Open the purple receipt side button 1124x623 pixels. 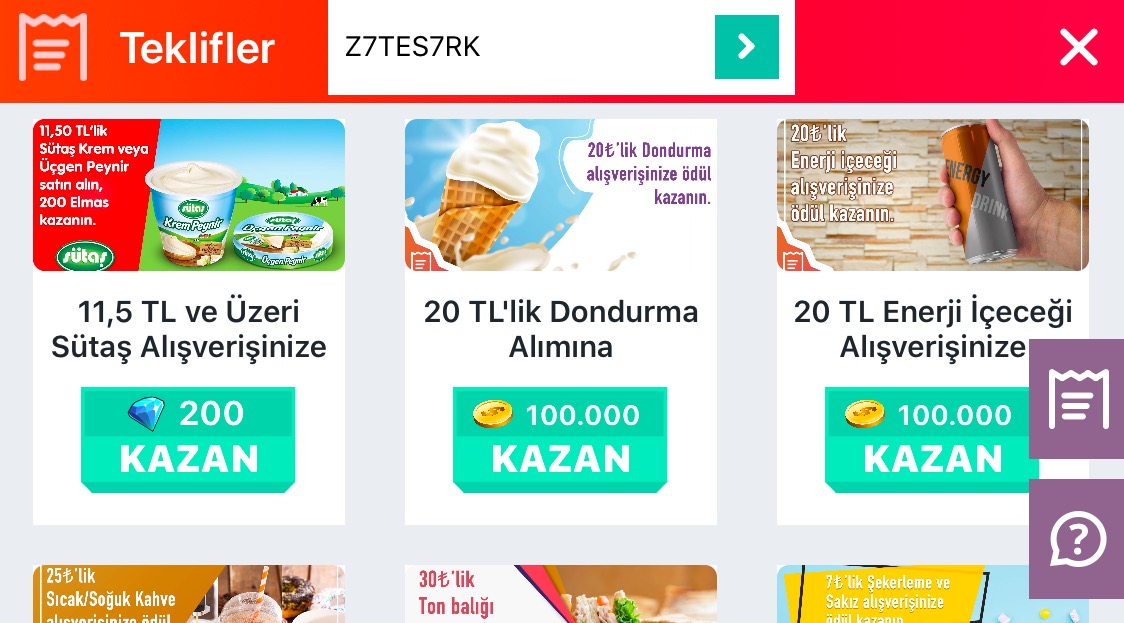(1078, 398)
